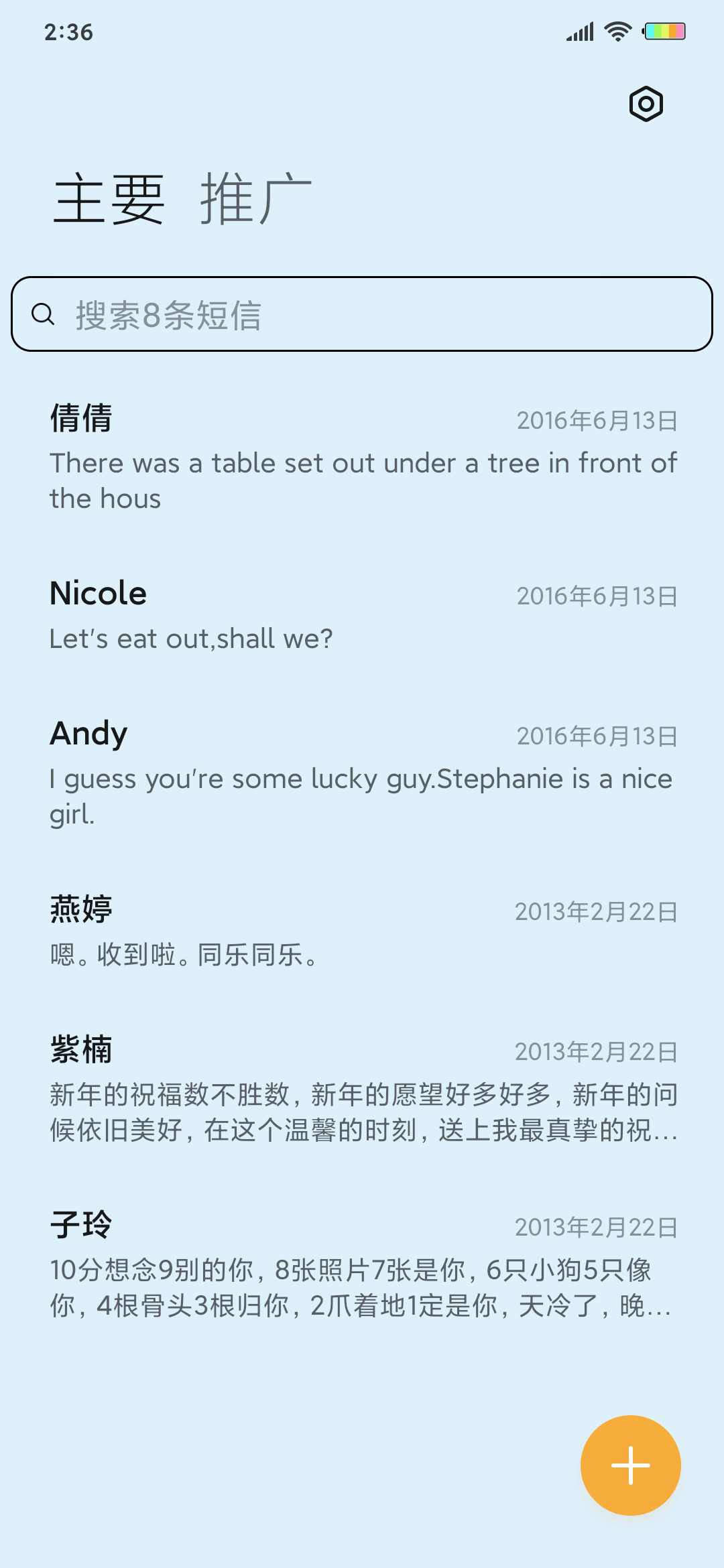Switch to the 推广 tab
The height and width of the screenshot is (1568, 724).
pos(256,198)
